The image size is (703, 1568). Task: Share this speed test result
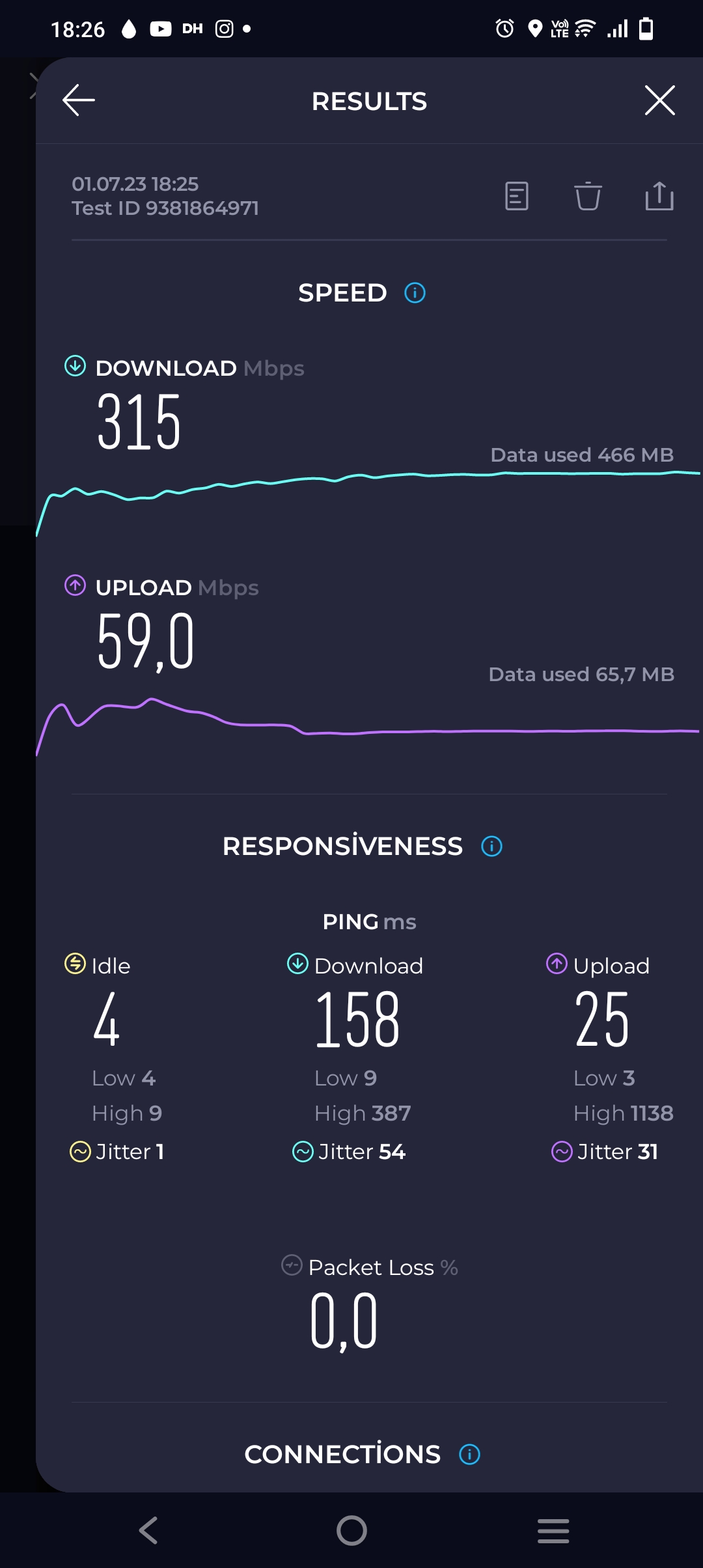click(659, 196)
